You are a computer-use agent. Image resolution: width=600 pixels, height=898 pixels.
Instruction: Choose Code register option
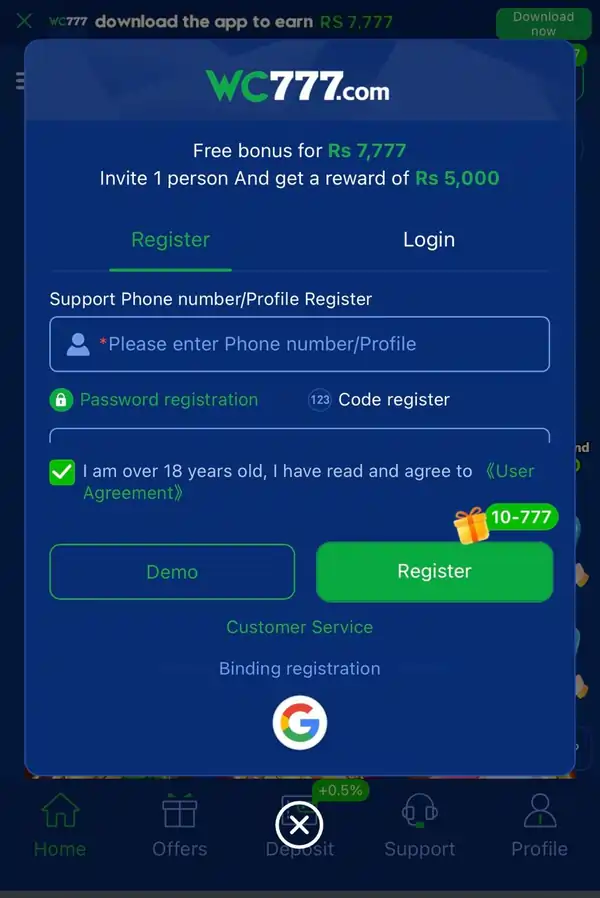[379, 399]
